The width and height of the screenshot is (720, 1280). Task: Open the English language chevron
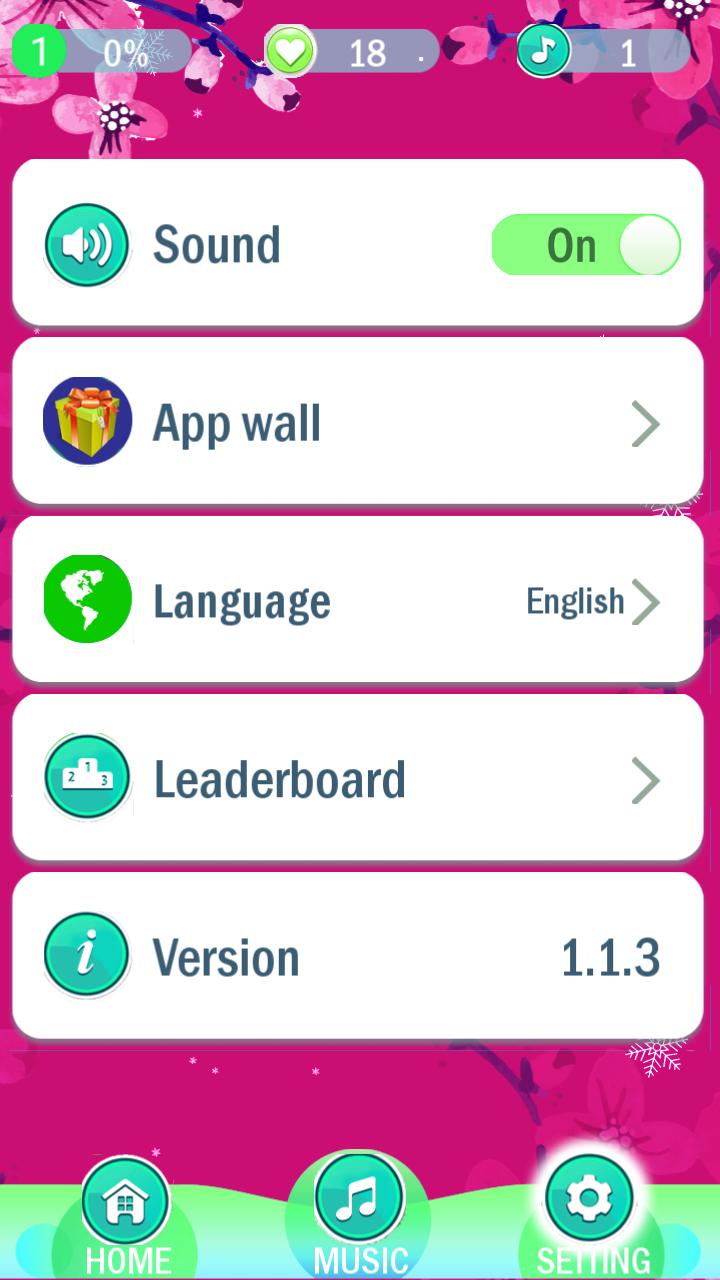646,601
